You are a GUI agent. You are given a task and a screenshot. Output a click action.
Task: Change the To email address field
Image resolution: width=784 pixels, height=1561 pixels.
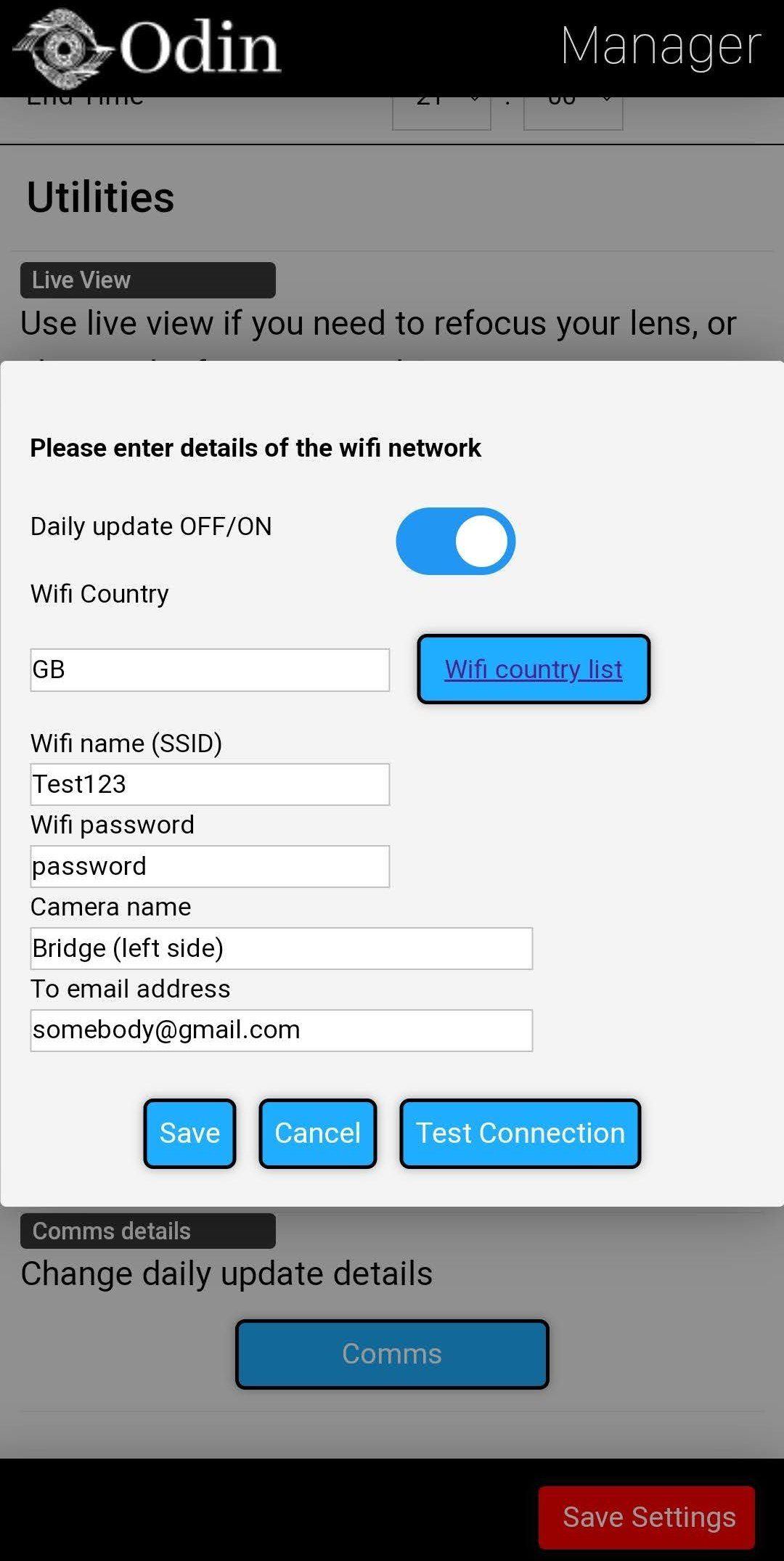point(281,1030)
